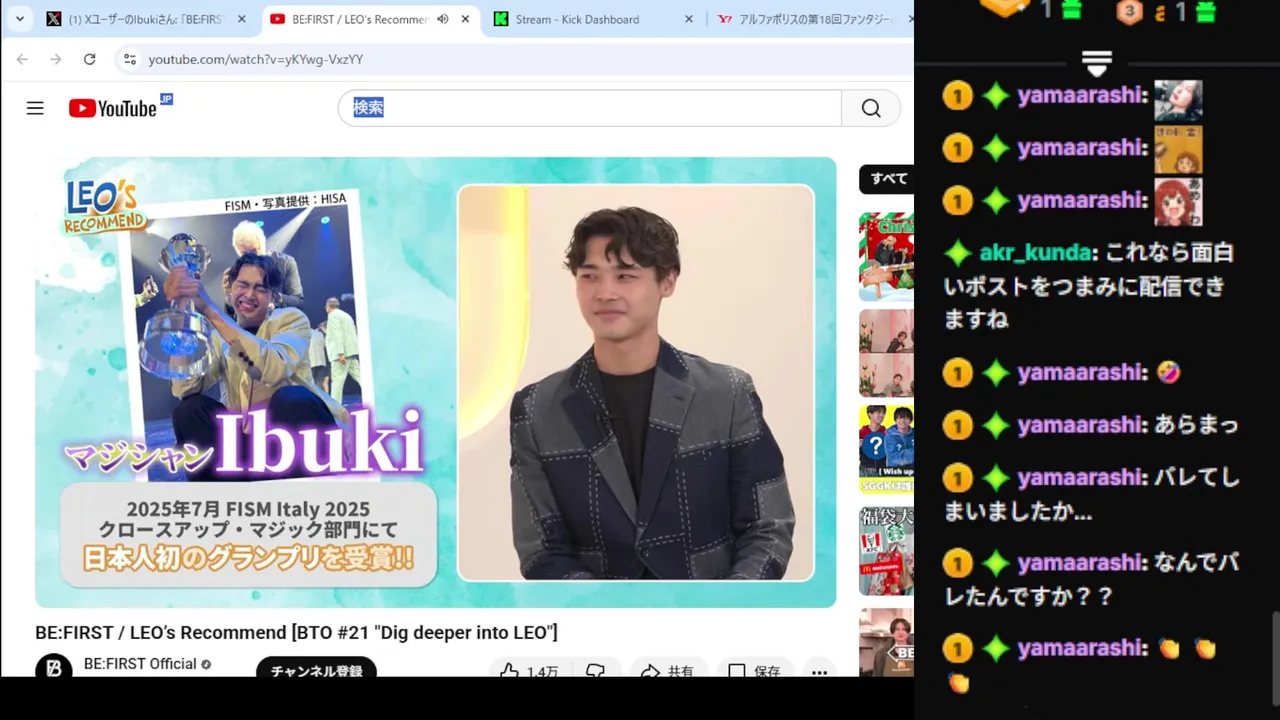Image resolution: width=1280 pixels, height=720 pixels.
Task: Open the video's more options menu
Action: coord(819,670)
